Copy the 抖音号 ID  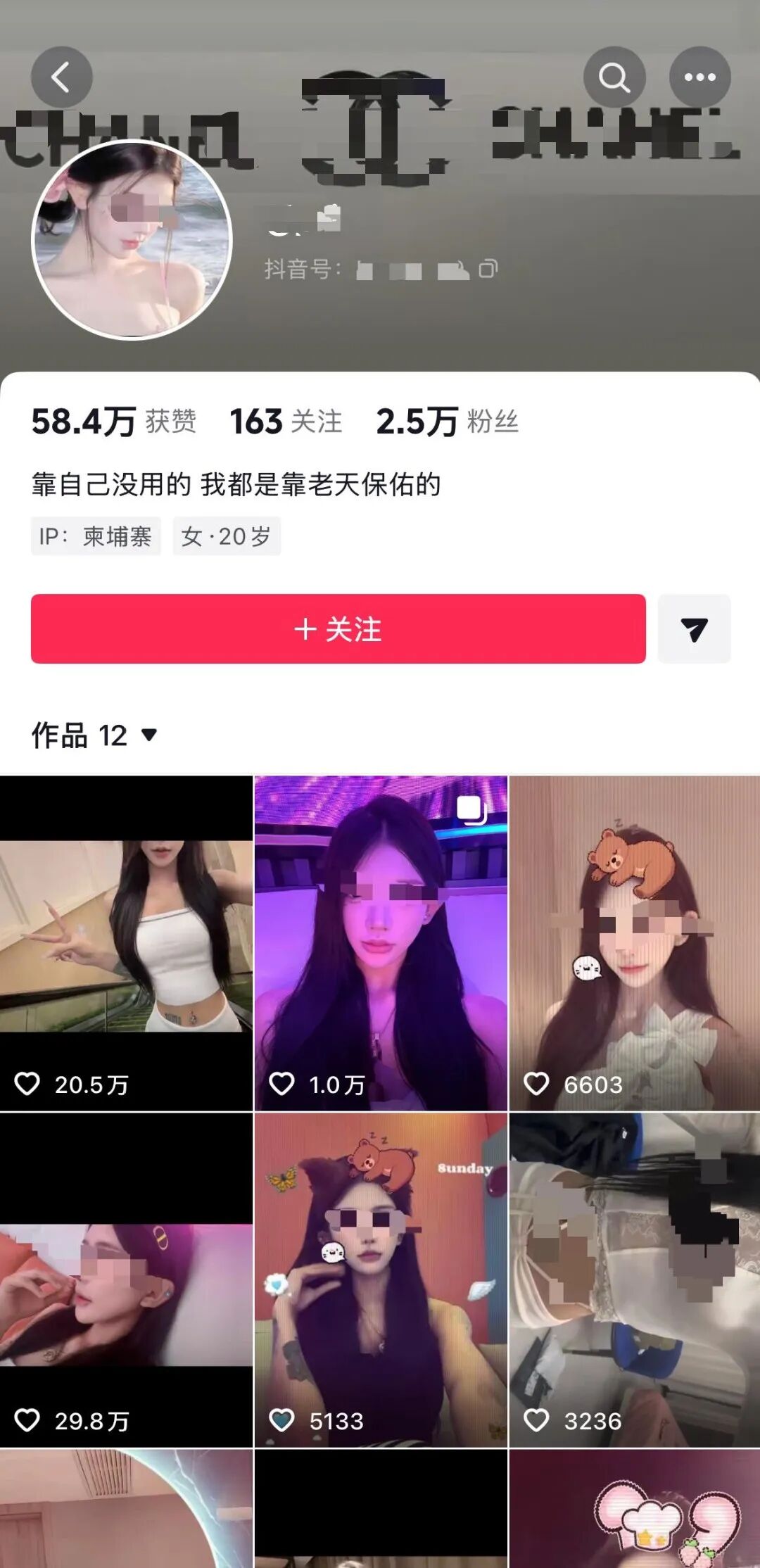(488, 269)
